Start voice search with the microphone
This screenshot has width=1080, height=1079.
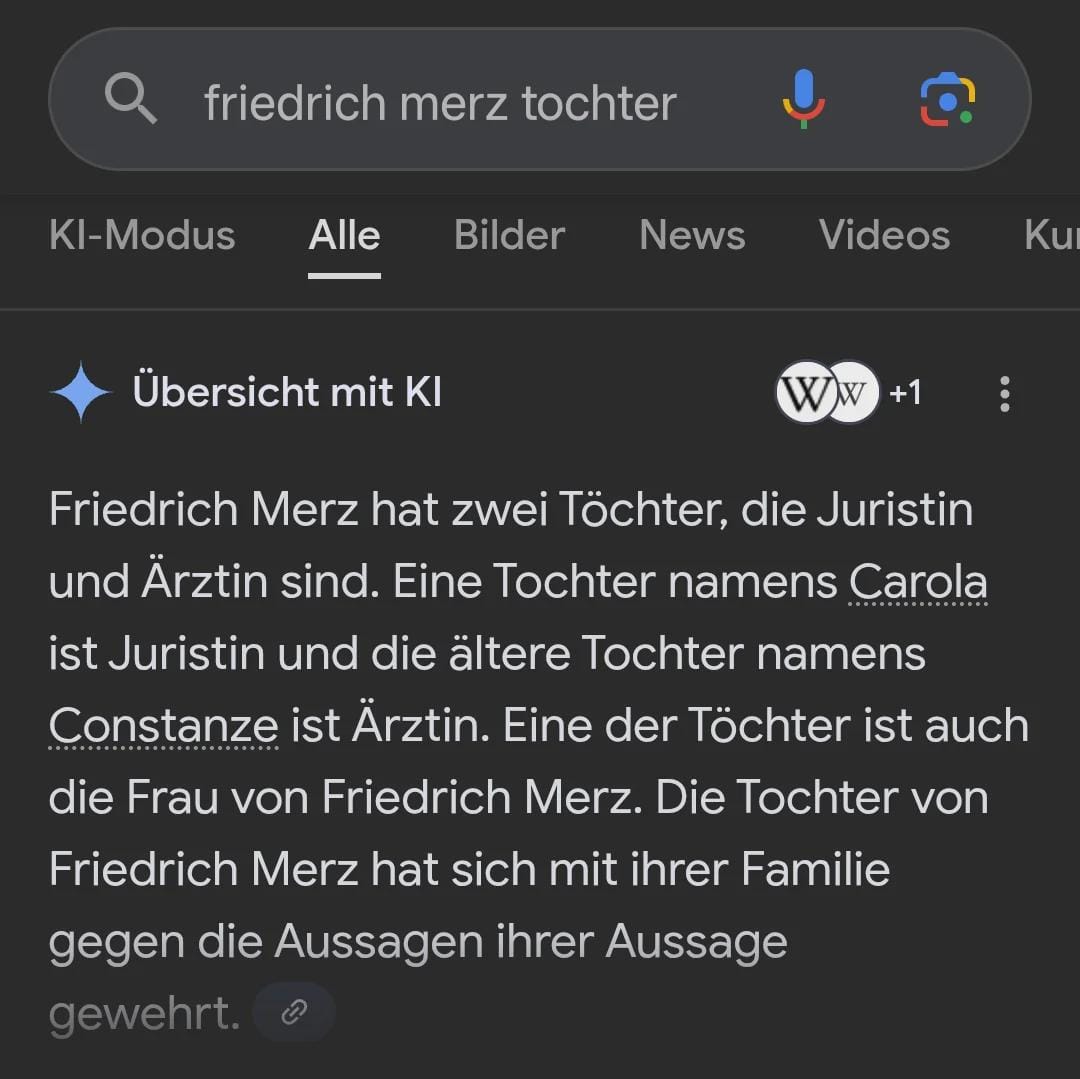pos(803,100)
